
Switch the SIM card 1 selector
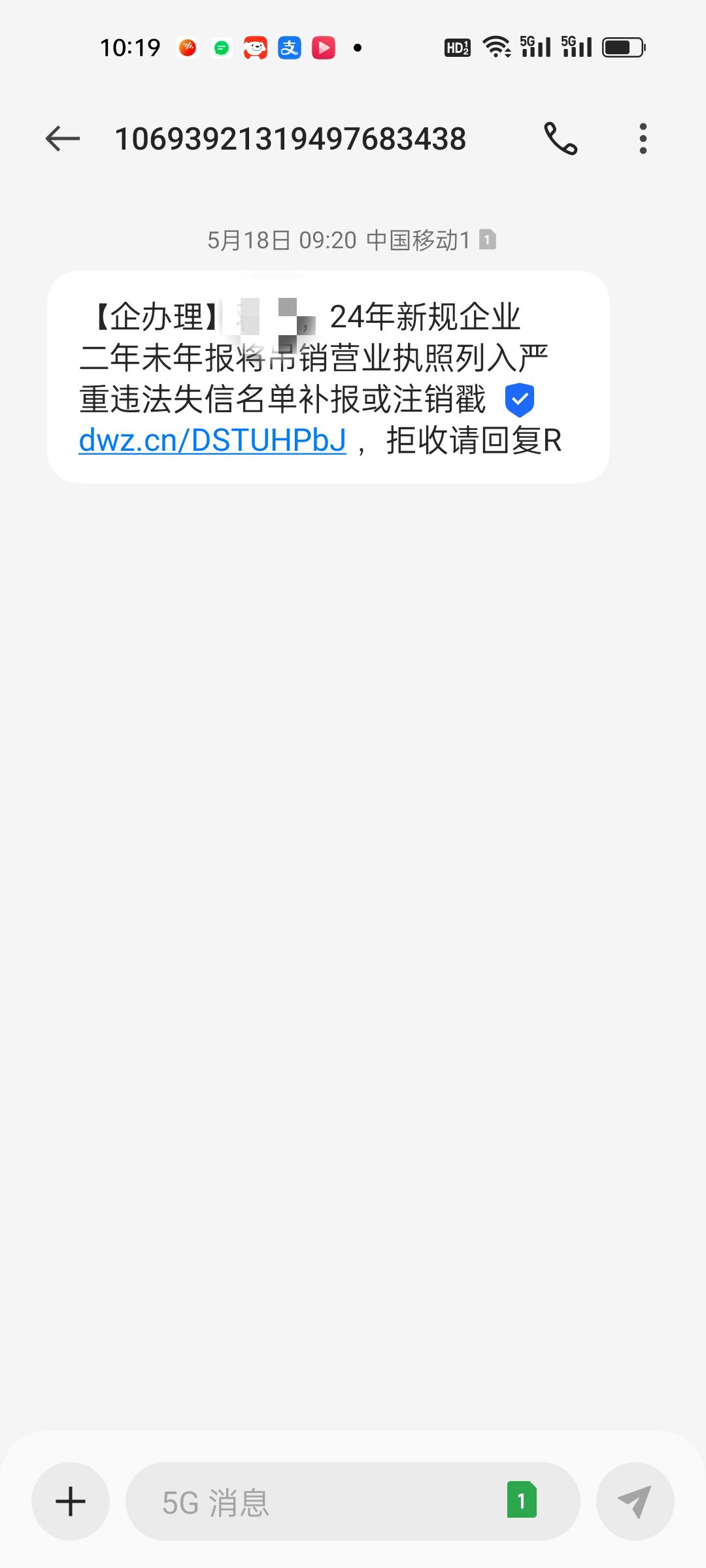[x=522, y=1500]
